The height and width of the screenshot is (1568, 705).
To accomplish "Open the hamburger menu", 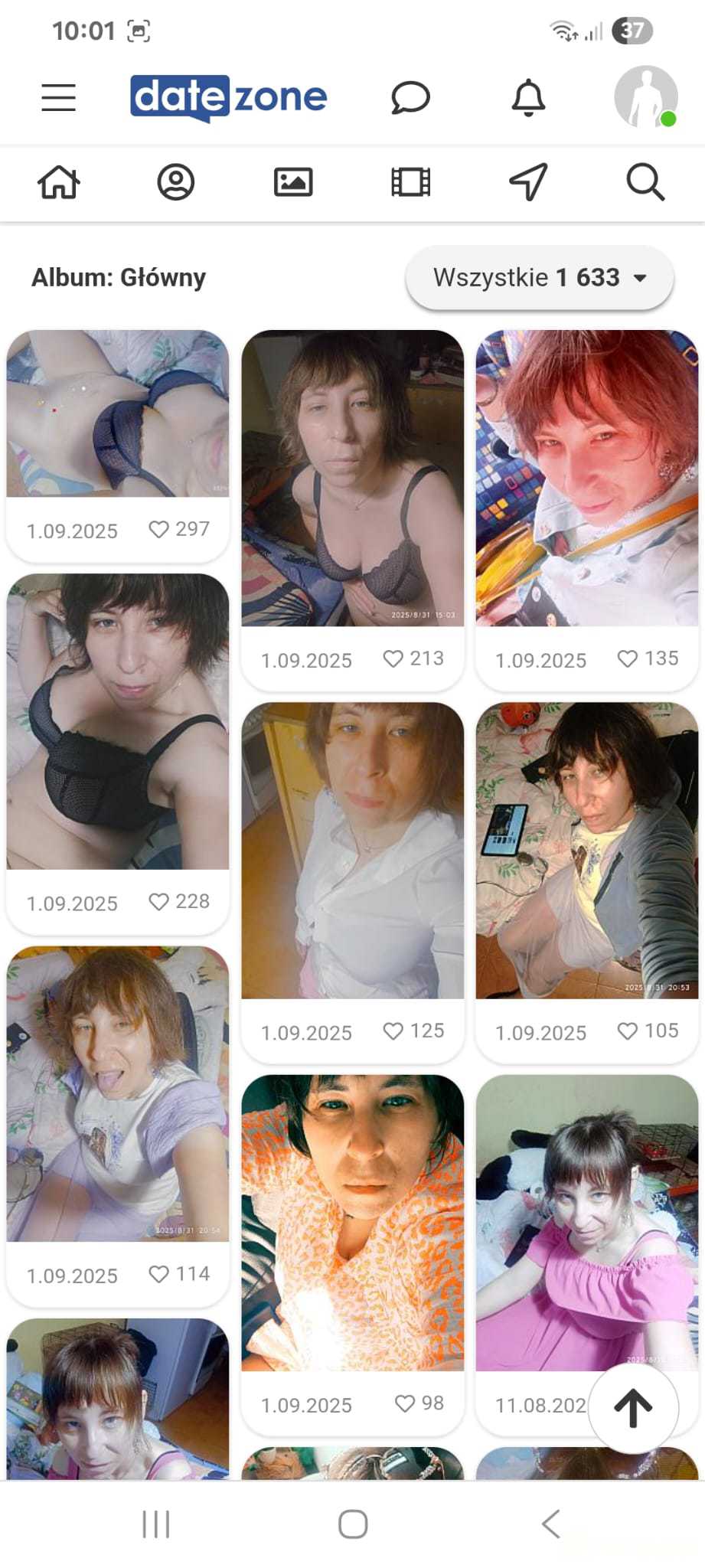I will pos(58,97).
